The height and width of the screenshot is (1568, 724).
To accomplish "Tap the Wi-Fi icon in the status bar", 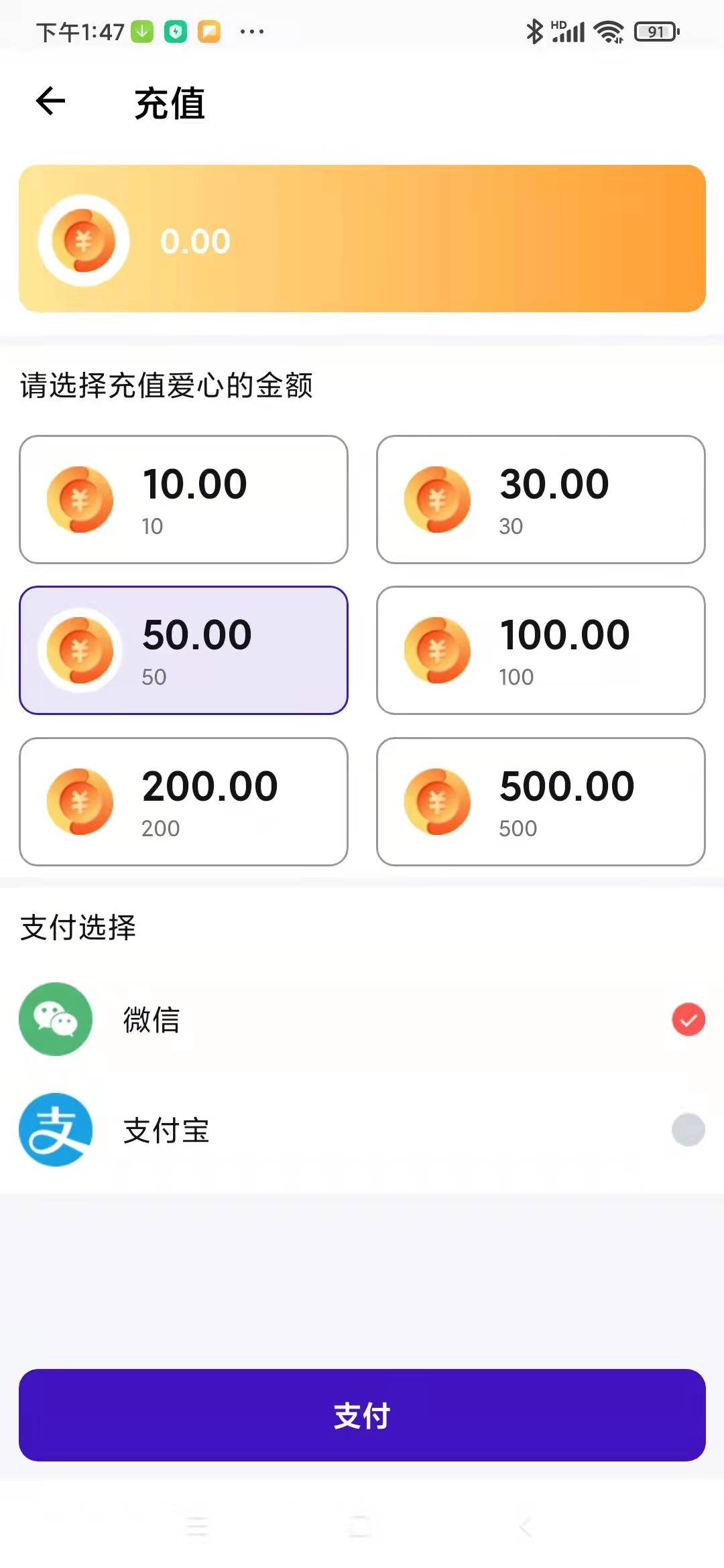I will click(x=609, y=30).
